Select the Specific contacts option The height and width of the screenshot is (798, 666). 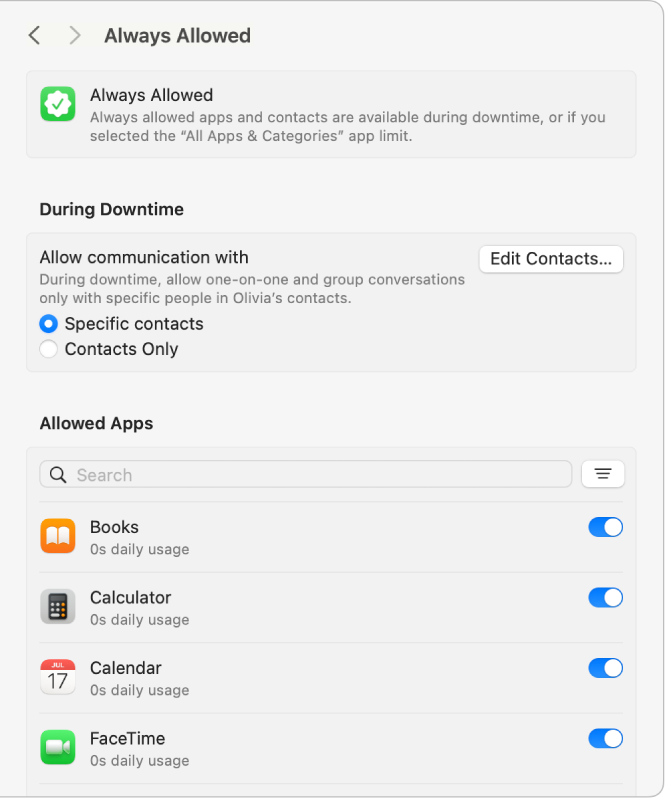(49, 324)
